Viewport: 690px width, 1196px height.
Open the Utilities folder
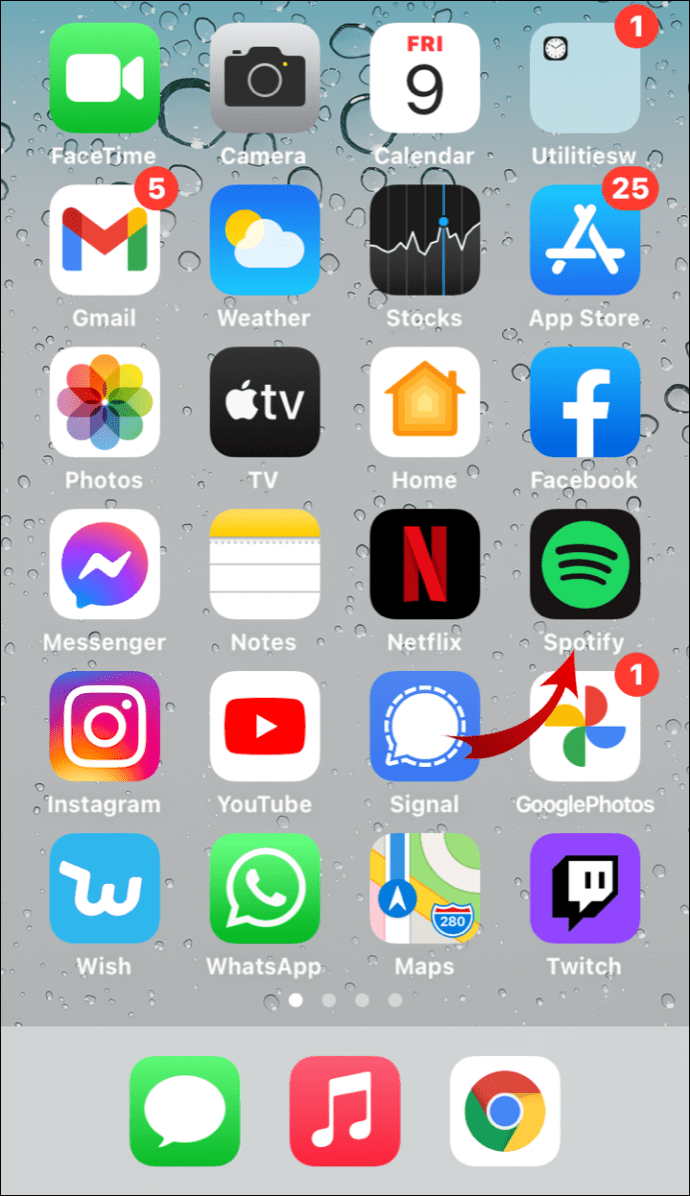[x=585, y=78]
